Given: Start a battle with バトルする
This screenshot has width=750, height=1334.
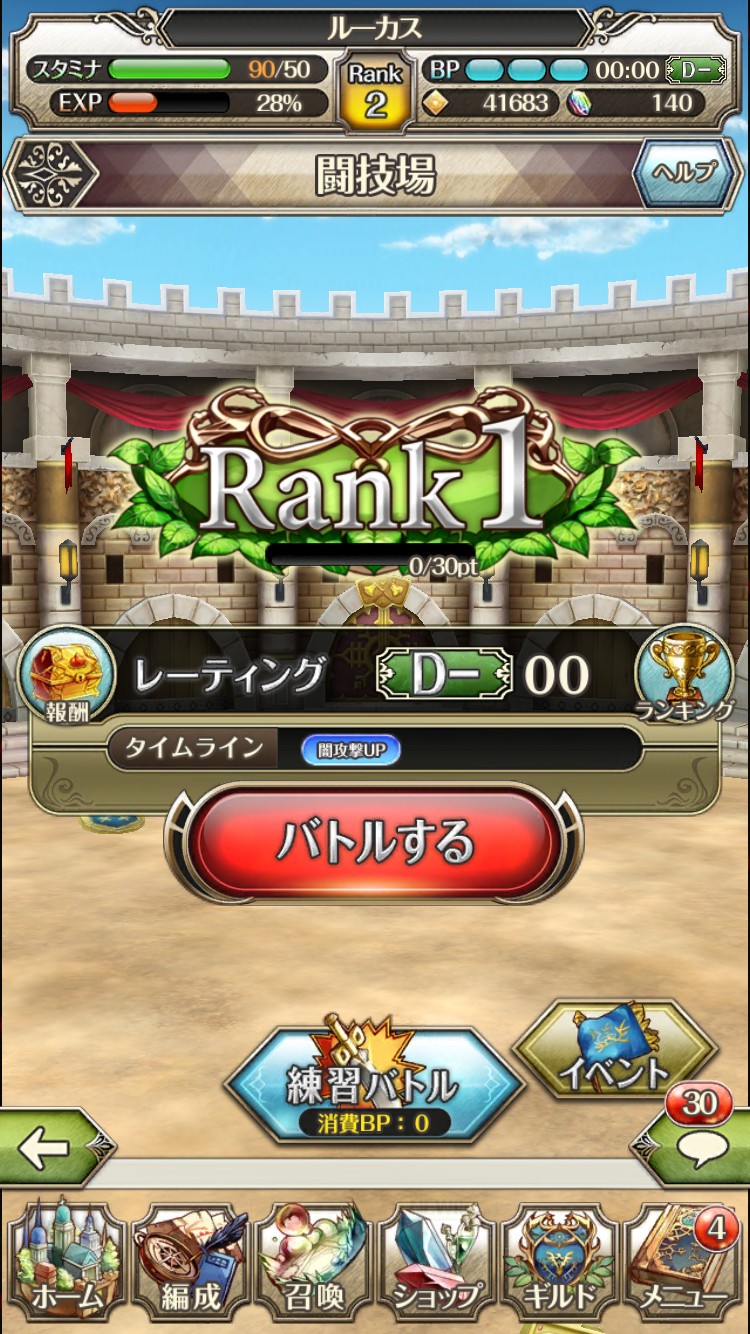Looking at the screenshot, I should 374,842.
